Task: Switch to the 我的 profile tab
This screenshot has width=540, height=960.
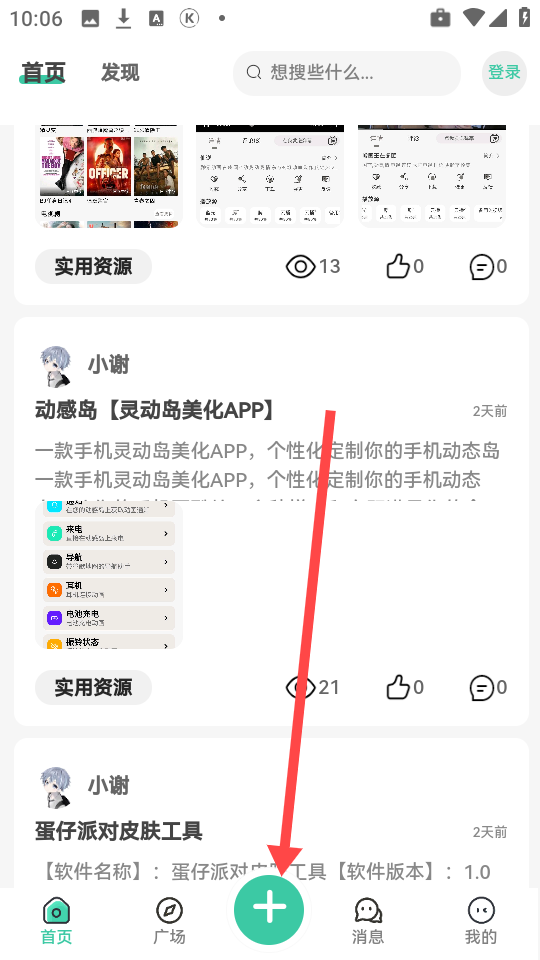Action: coord(481,921)
